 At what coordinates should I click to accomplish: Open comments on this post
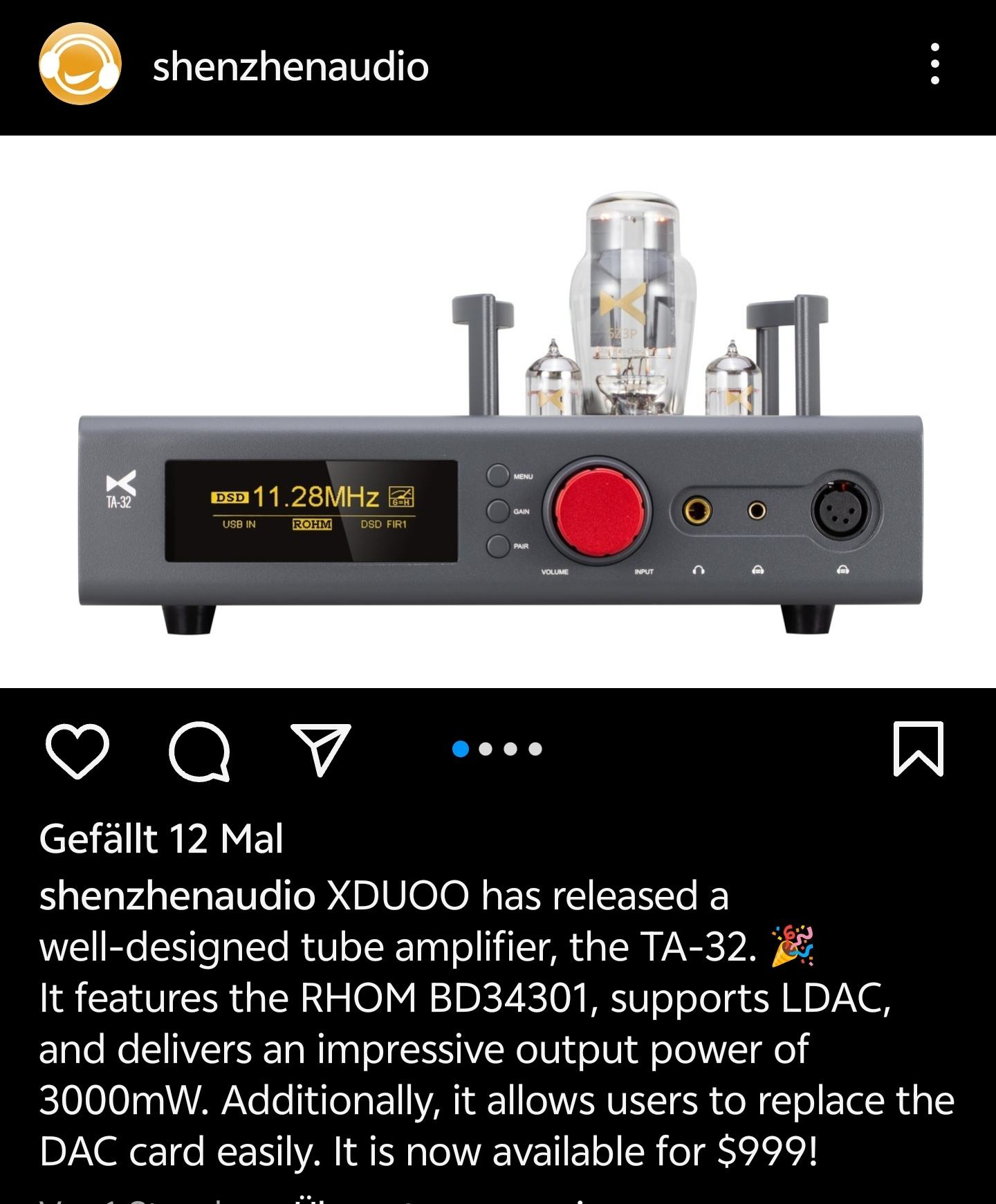[x=199, y=750]
